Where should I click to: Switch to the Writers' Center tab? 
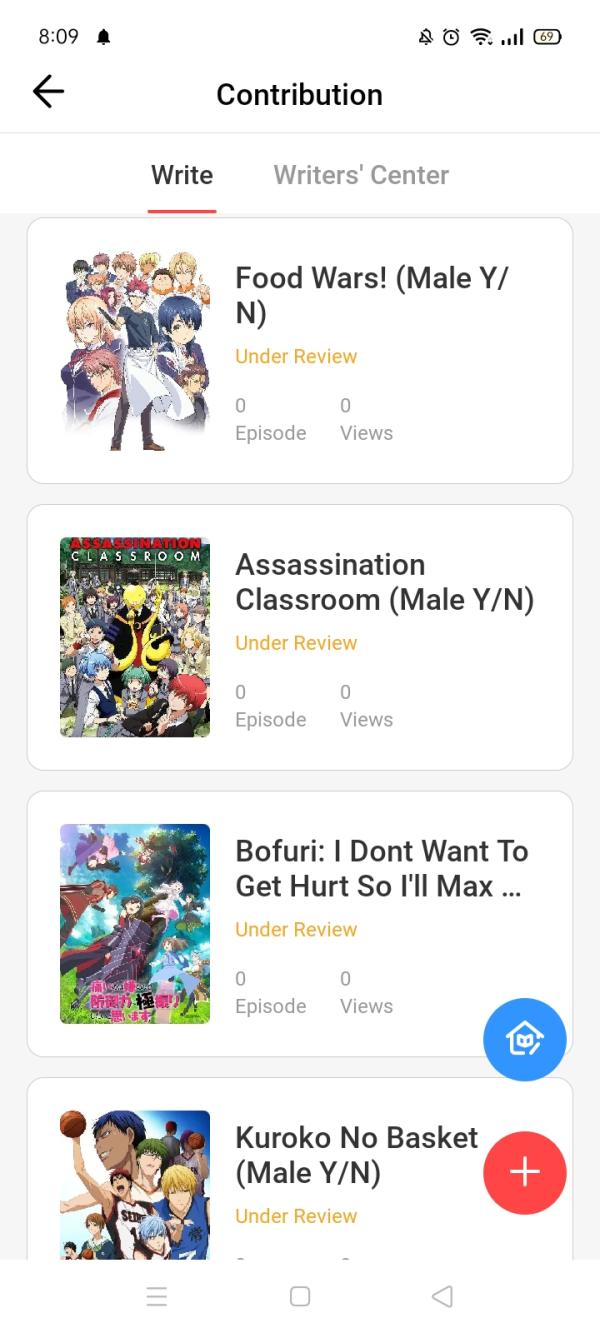361,175
